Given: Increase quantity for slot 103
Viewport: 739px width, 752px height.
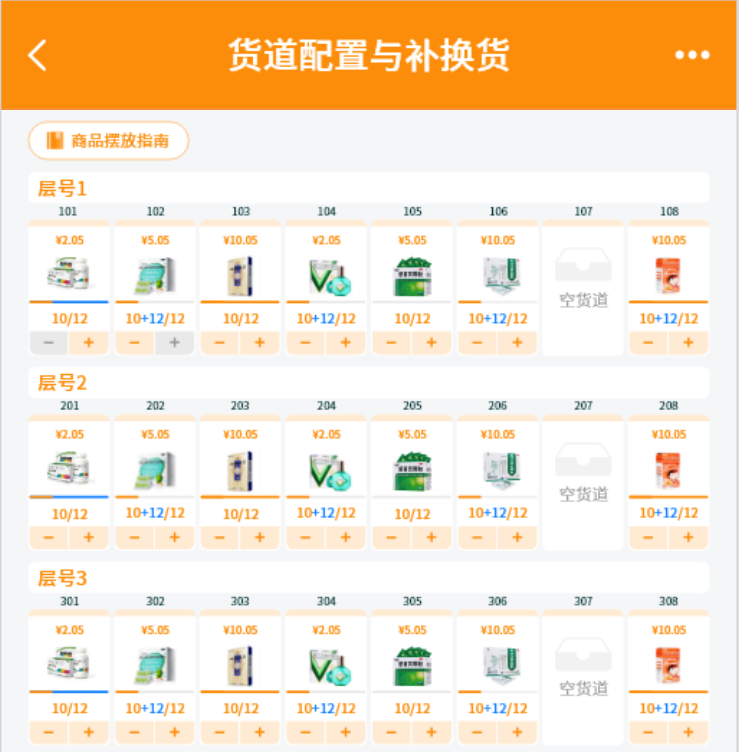Looking at the screenshot, I should click(x=260, y=343).
